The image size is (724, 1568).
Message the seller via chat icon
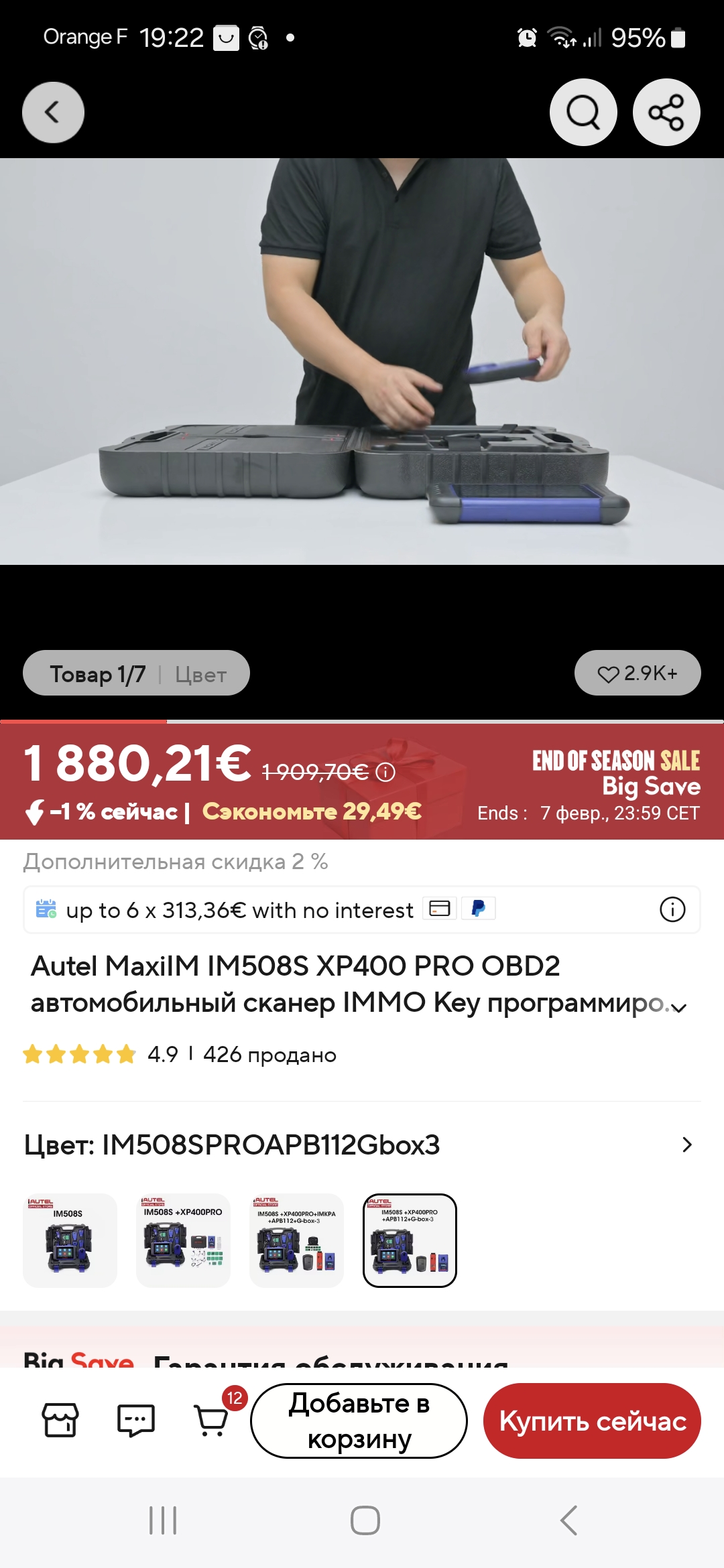[136, 1420]
